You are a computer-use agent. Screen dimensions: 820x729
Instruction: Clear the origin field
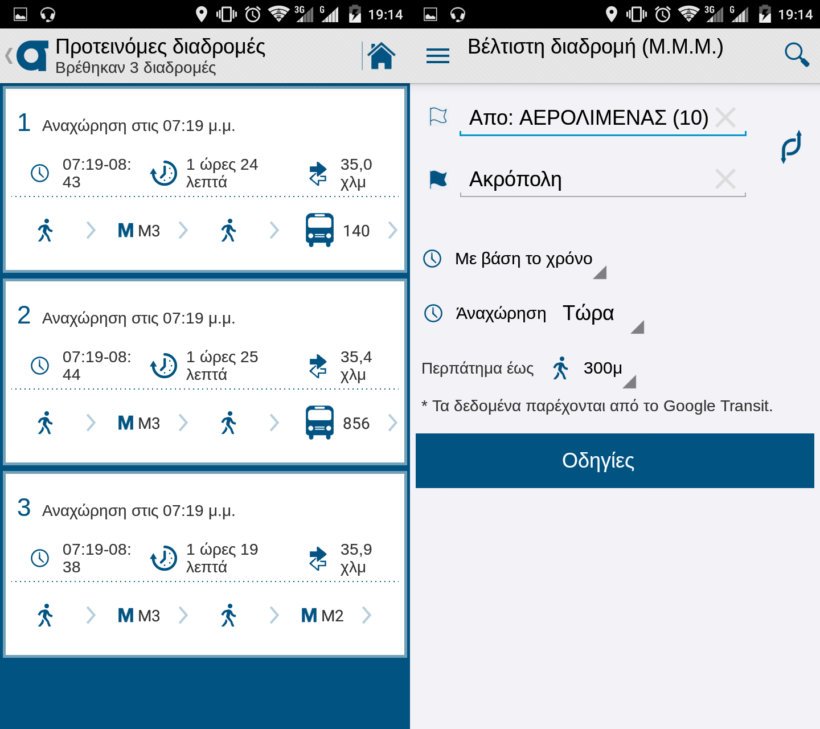[x=726, y=117]
